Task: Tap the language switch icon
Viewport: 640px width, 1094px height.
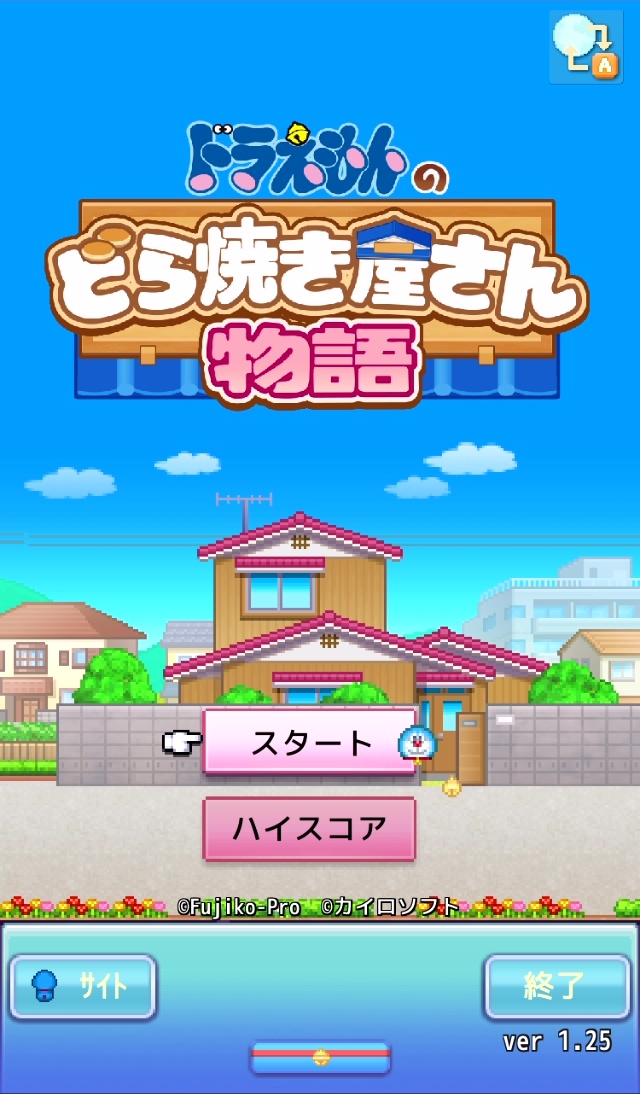Action: [586, 47]
